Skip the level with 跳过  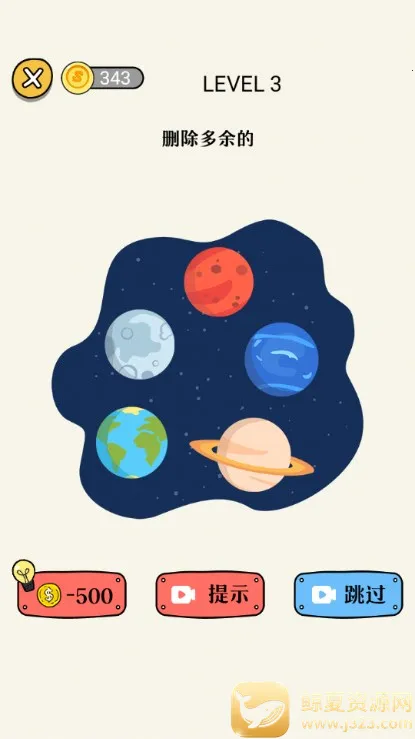click(349, 594)
